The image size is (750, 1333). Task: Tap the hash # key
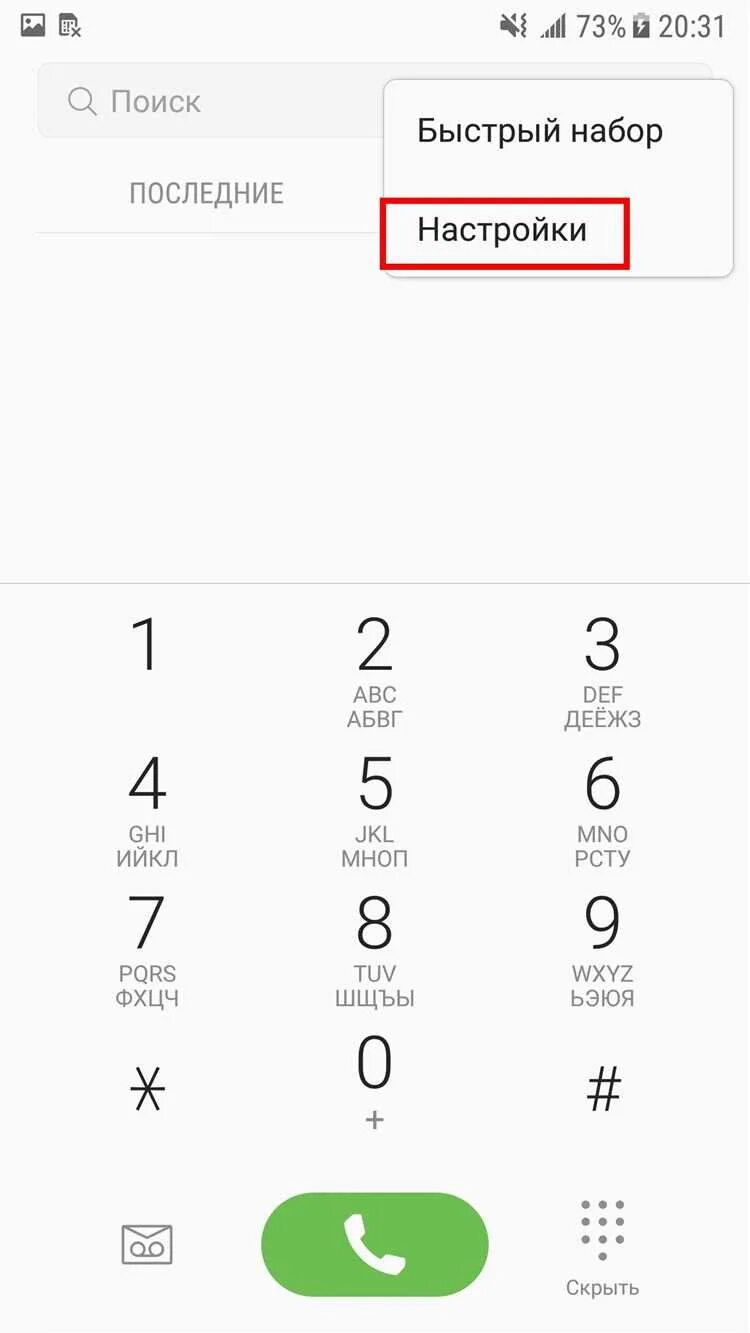[603, 1088]
